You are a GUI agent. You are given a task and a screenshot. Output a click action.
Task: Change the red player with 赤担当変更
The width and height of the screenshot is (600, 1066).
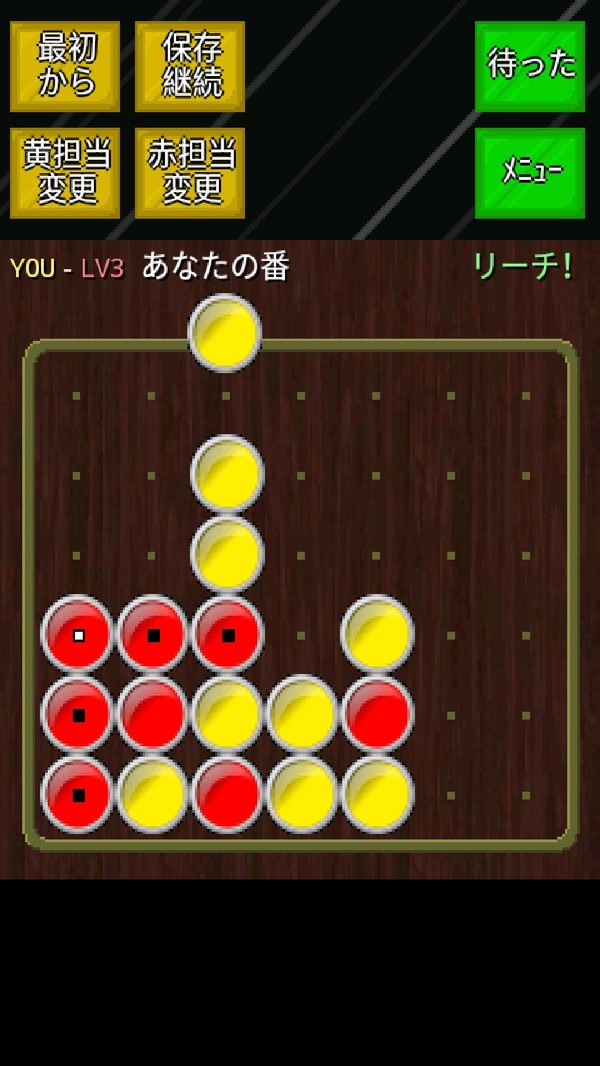coord(190,173)
